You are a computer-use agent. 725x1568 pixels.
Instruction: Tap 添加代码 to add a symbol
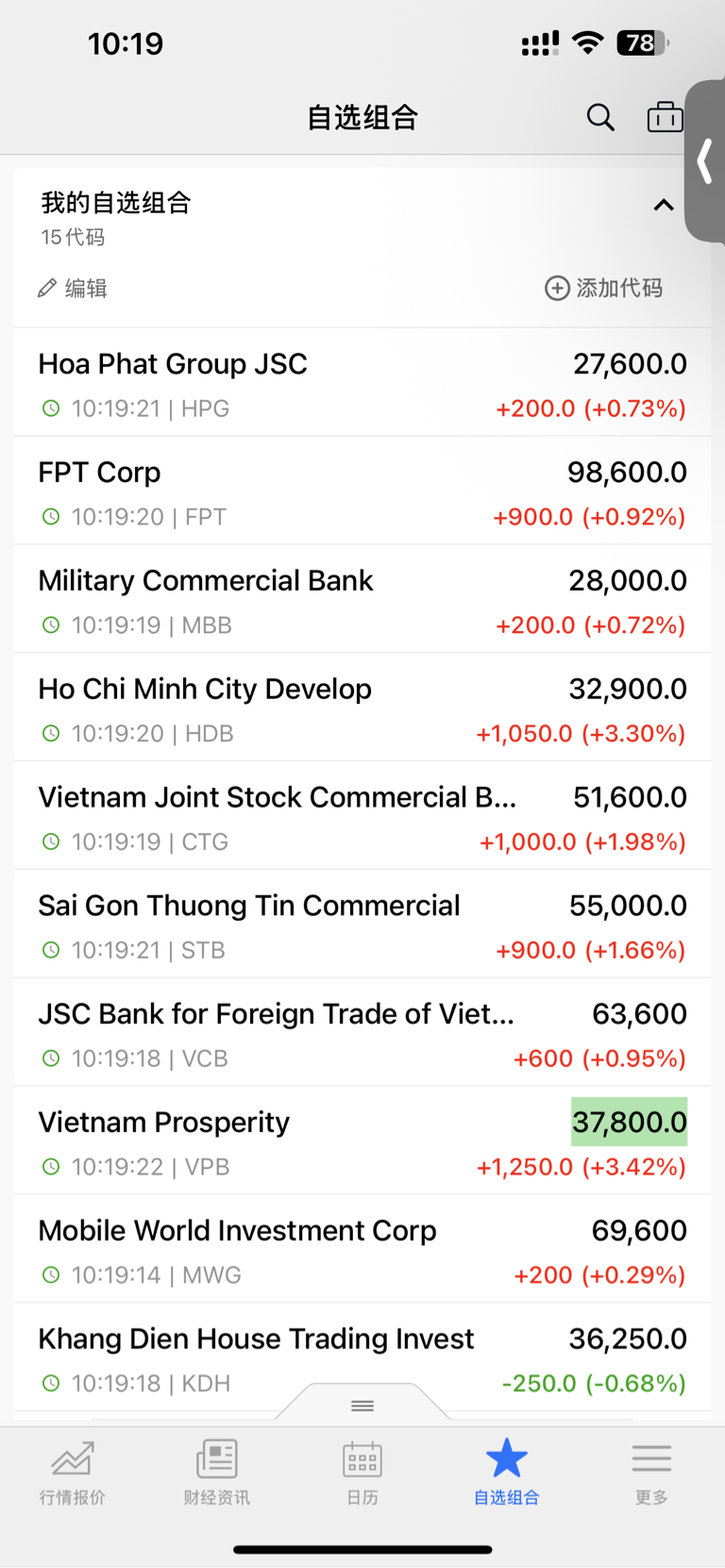point(604,288)
